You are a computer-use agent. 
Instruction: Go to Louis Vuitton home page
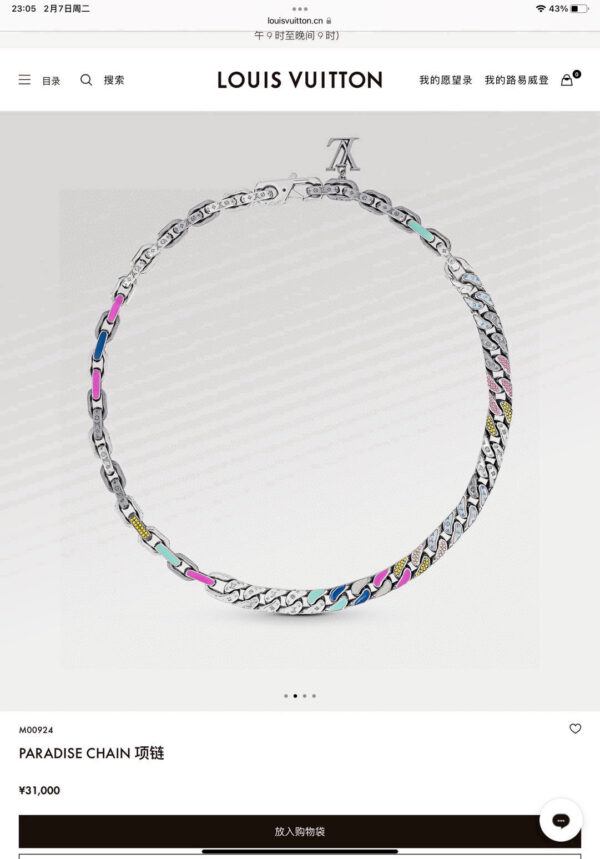point(300,80)
